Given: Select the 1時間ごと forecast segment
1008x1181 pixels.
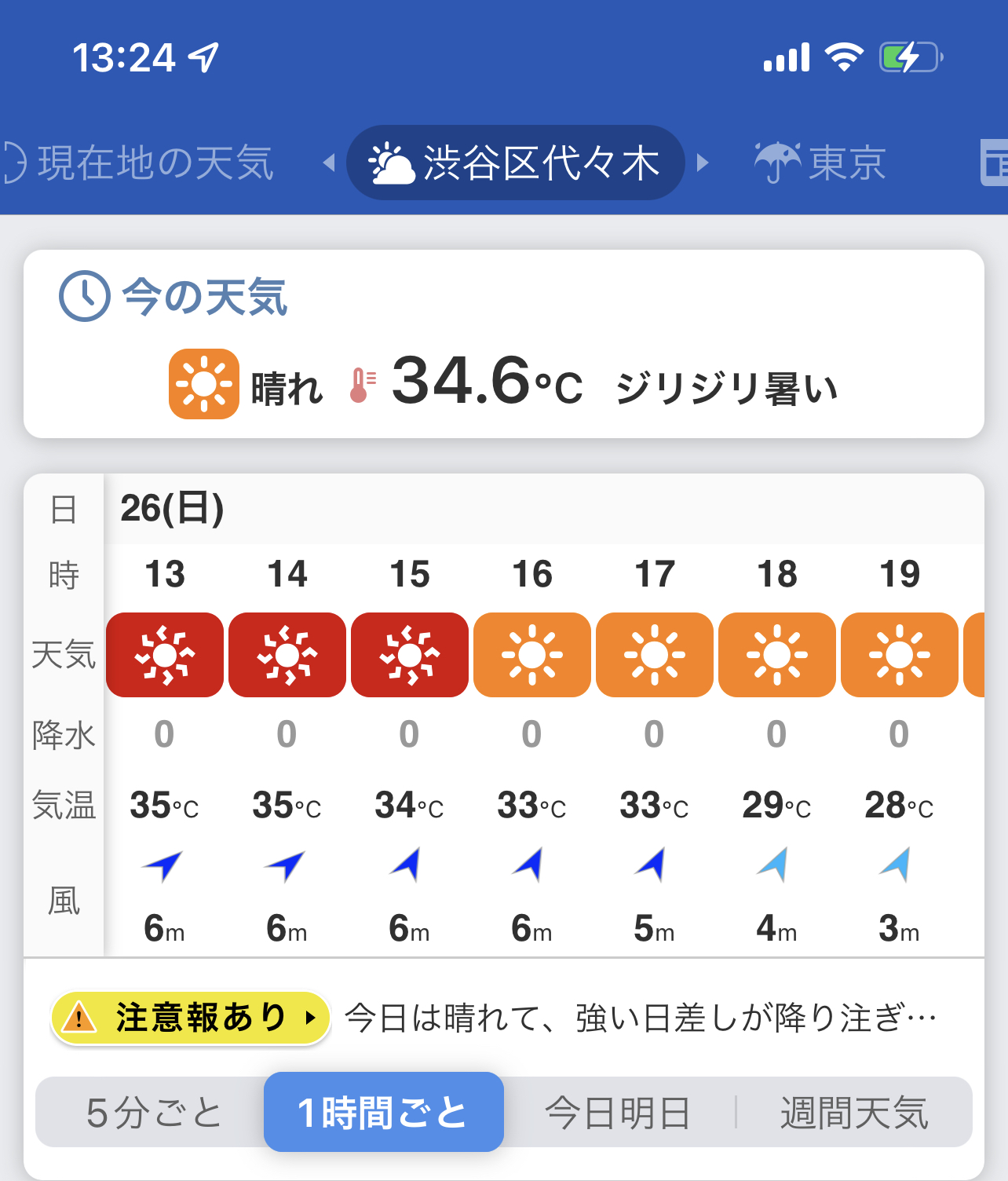Looking at the screenshot, I should coord(383,1113).
